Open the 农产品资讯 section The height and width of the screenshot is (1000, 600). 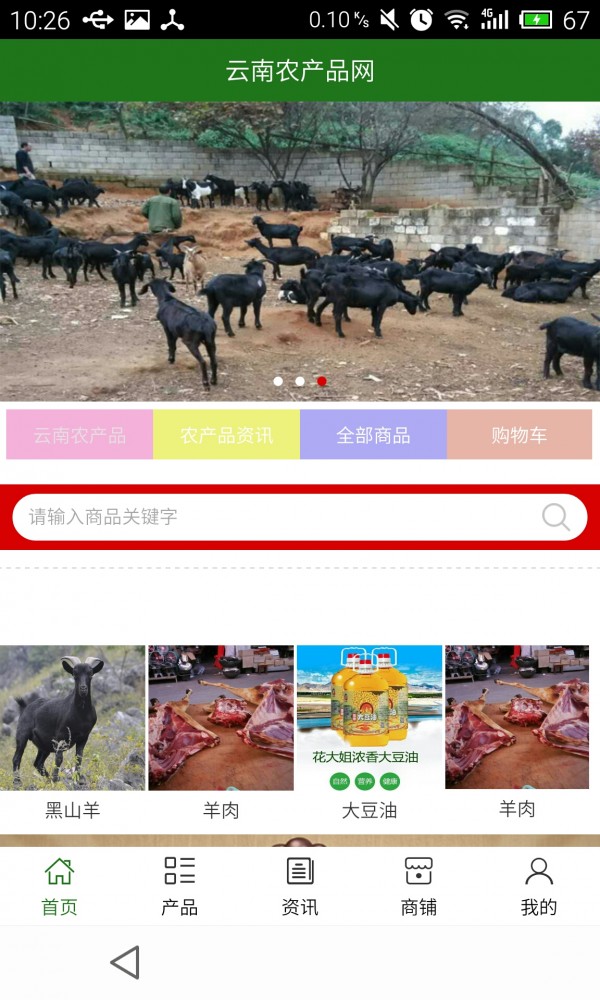pyautogui.click(x=226, y=435)
